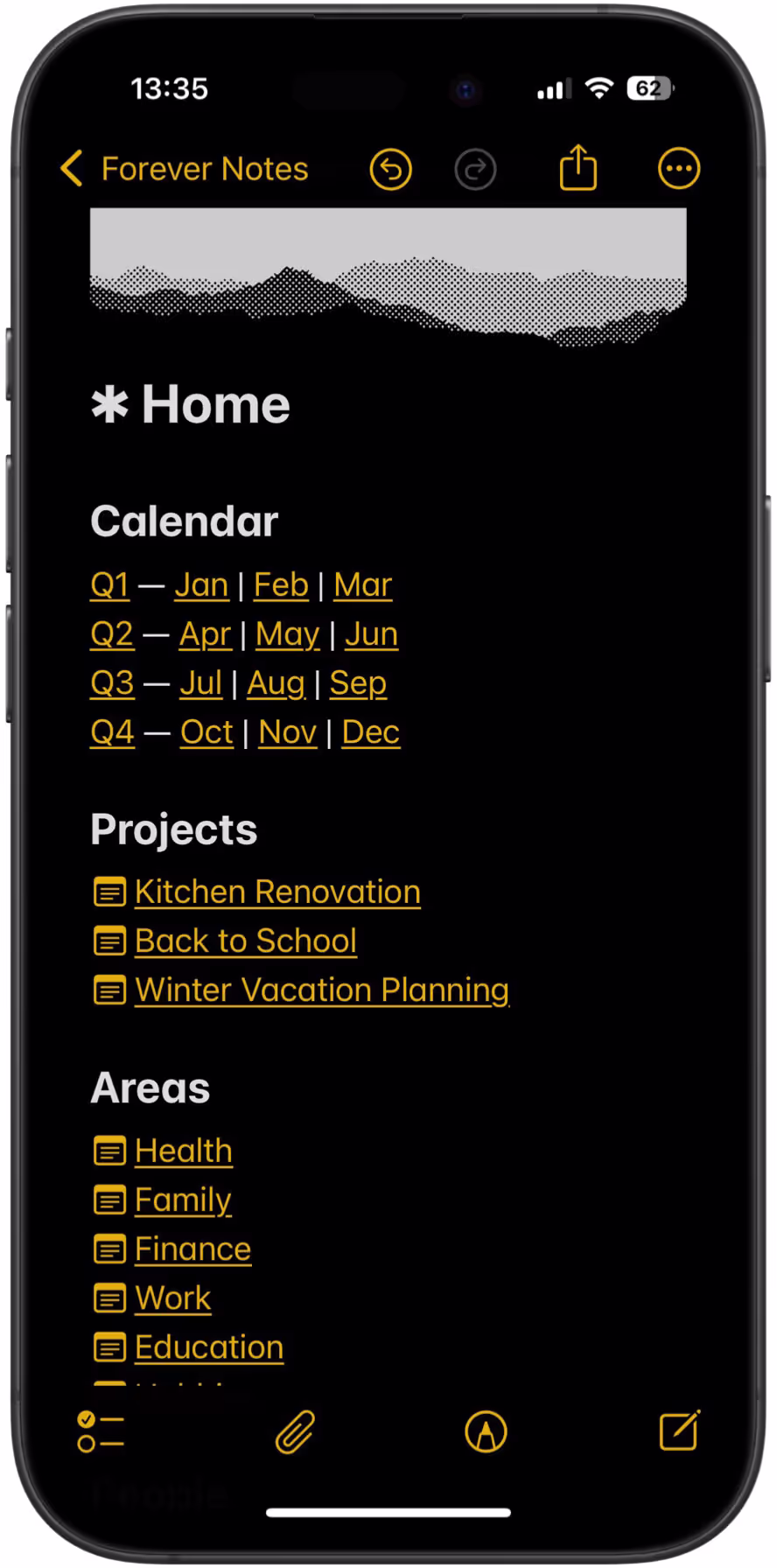The image size is (777, 1568).
Task: Open Winter Vacation Planning
Action: coord(322,990)
